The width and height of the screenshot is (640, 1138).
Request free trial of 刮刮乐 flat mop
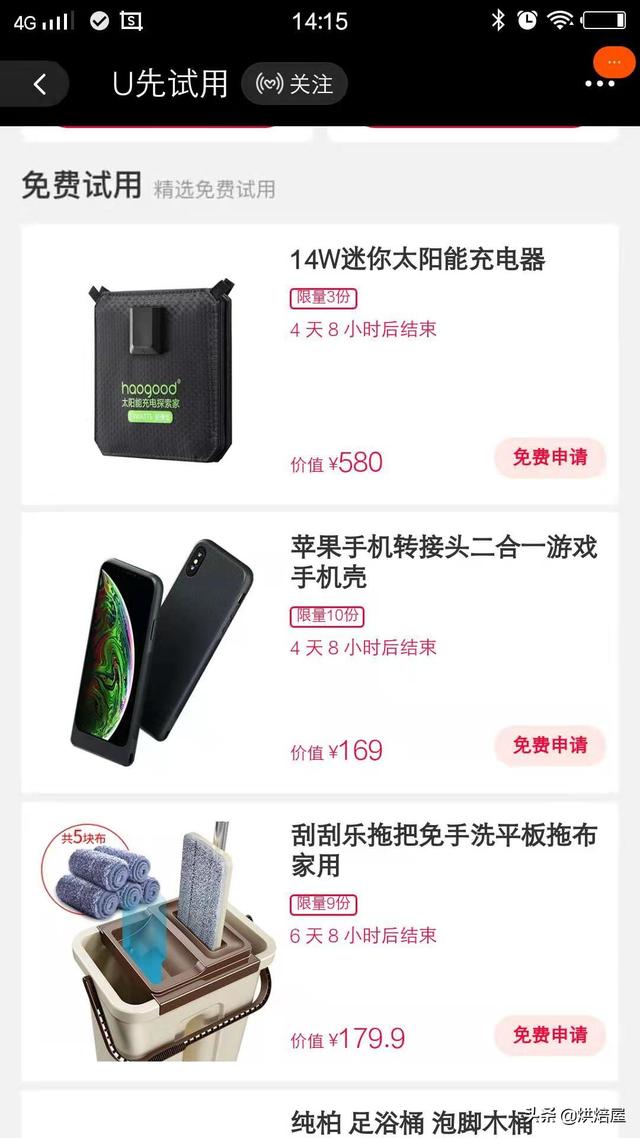coord(550,1035)
